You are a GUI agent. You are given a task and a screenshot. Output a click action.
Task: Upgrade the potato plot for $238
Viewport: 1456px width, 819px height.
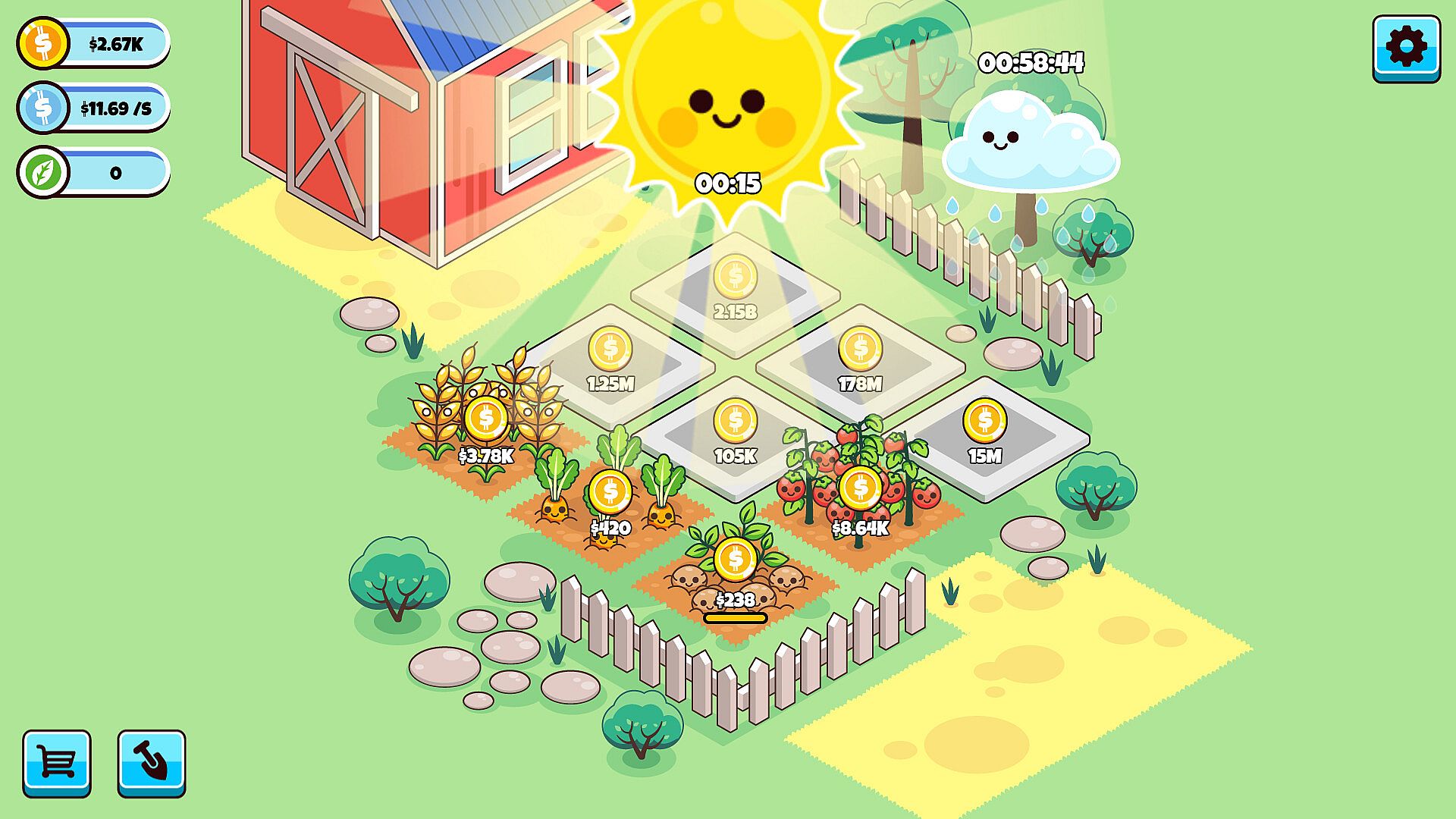click(x=735, y=560)
